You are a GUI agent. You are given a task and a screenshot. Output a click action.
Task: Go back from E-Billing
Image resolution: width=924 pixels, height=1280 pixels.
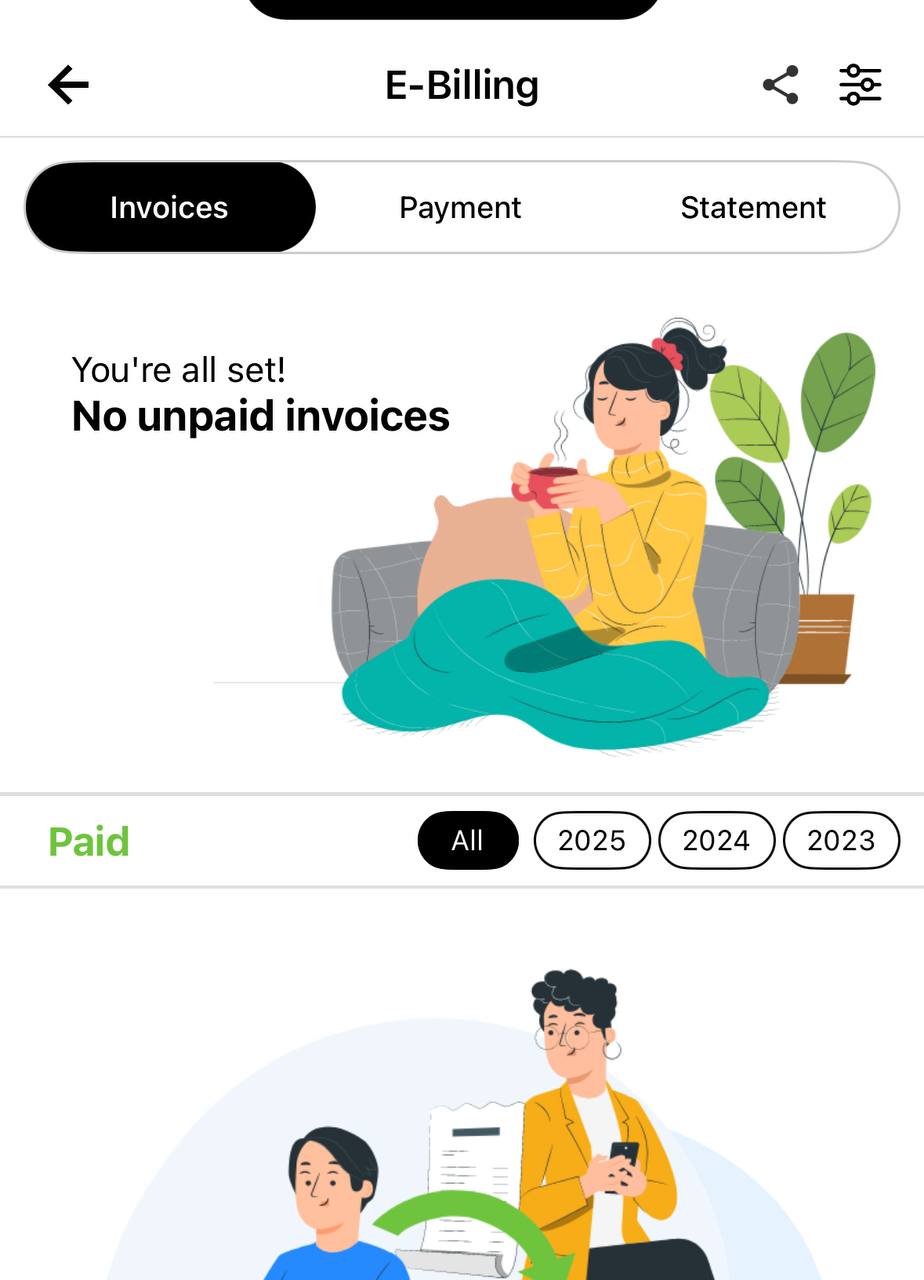click(x=68, y=85)
